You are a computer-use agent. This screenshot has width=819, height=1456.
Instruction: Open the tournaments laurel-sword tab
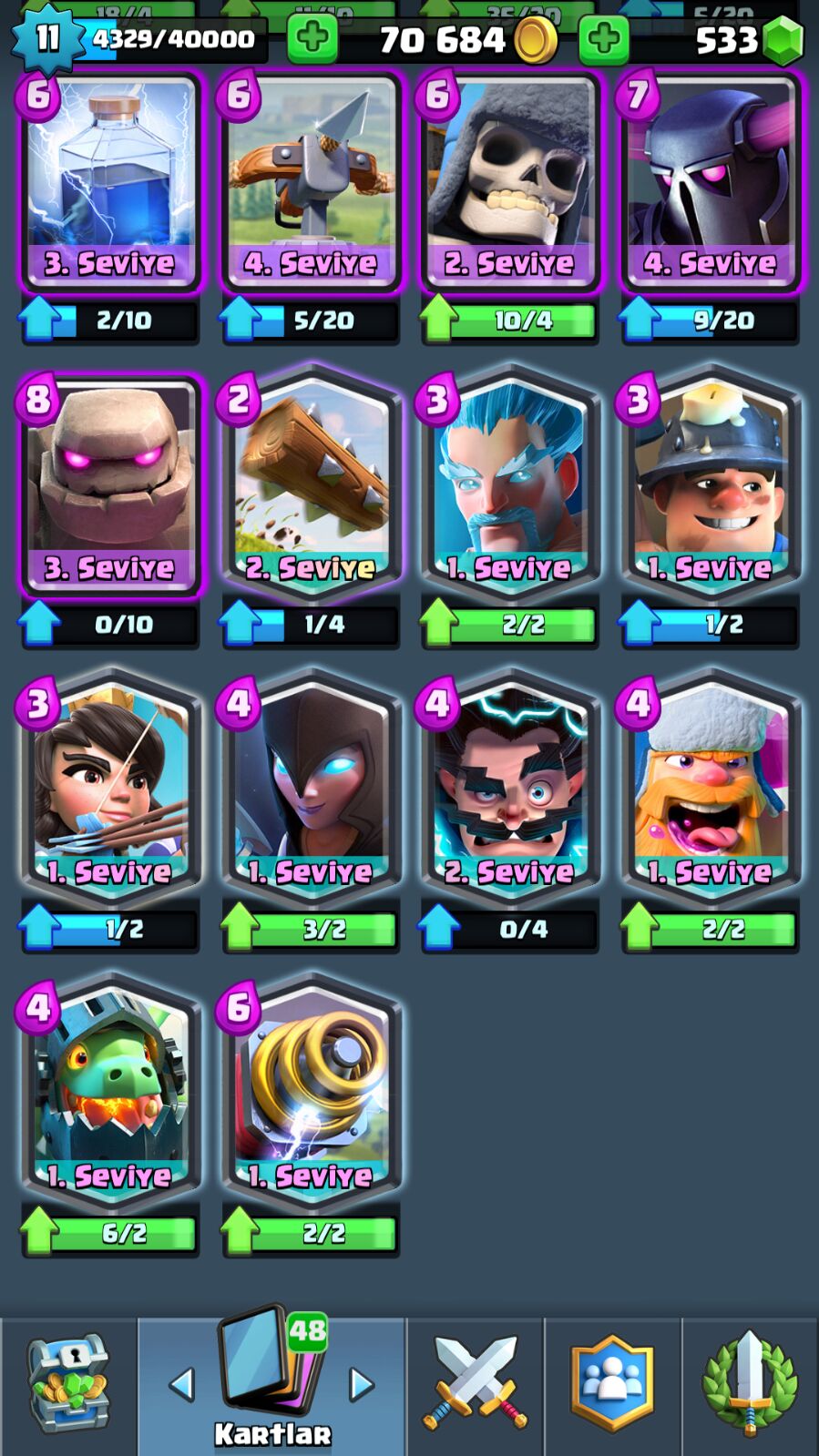(750, 1386)
